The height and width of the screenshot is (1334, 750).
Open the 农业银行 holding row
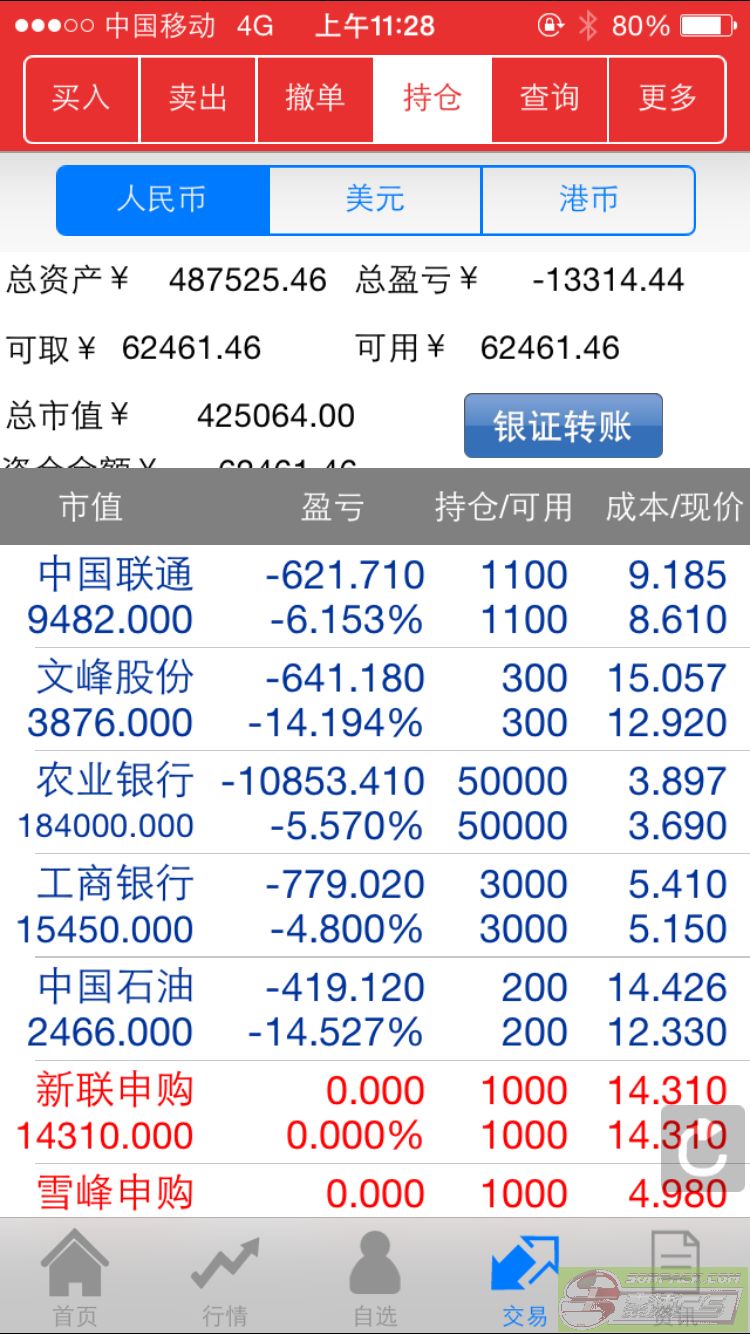(375, 803)
